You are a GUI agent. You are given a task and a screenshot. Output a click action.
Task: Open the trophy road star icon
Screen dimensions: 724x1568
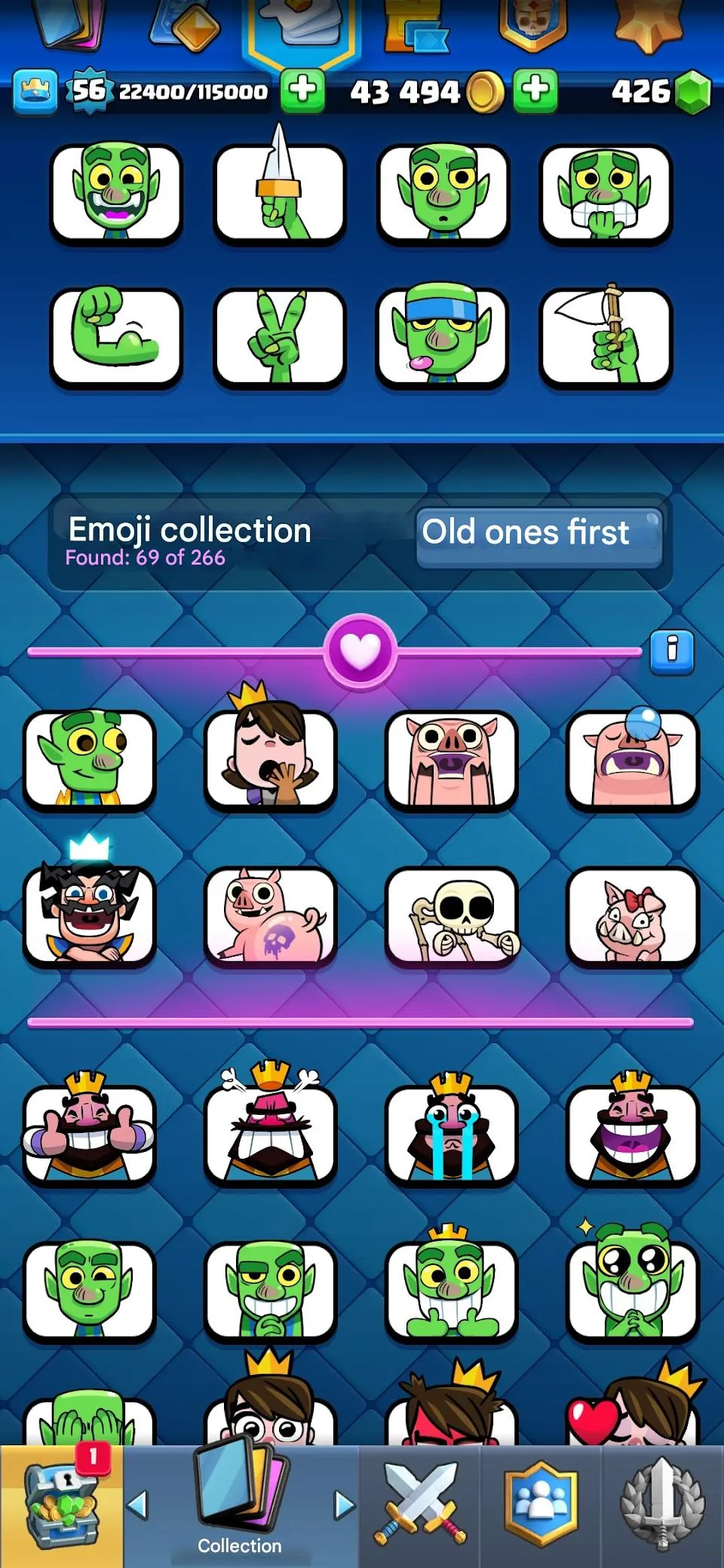point(649,23)
